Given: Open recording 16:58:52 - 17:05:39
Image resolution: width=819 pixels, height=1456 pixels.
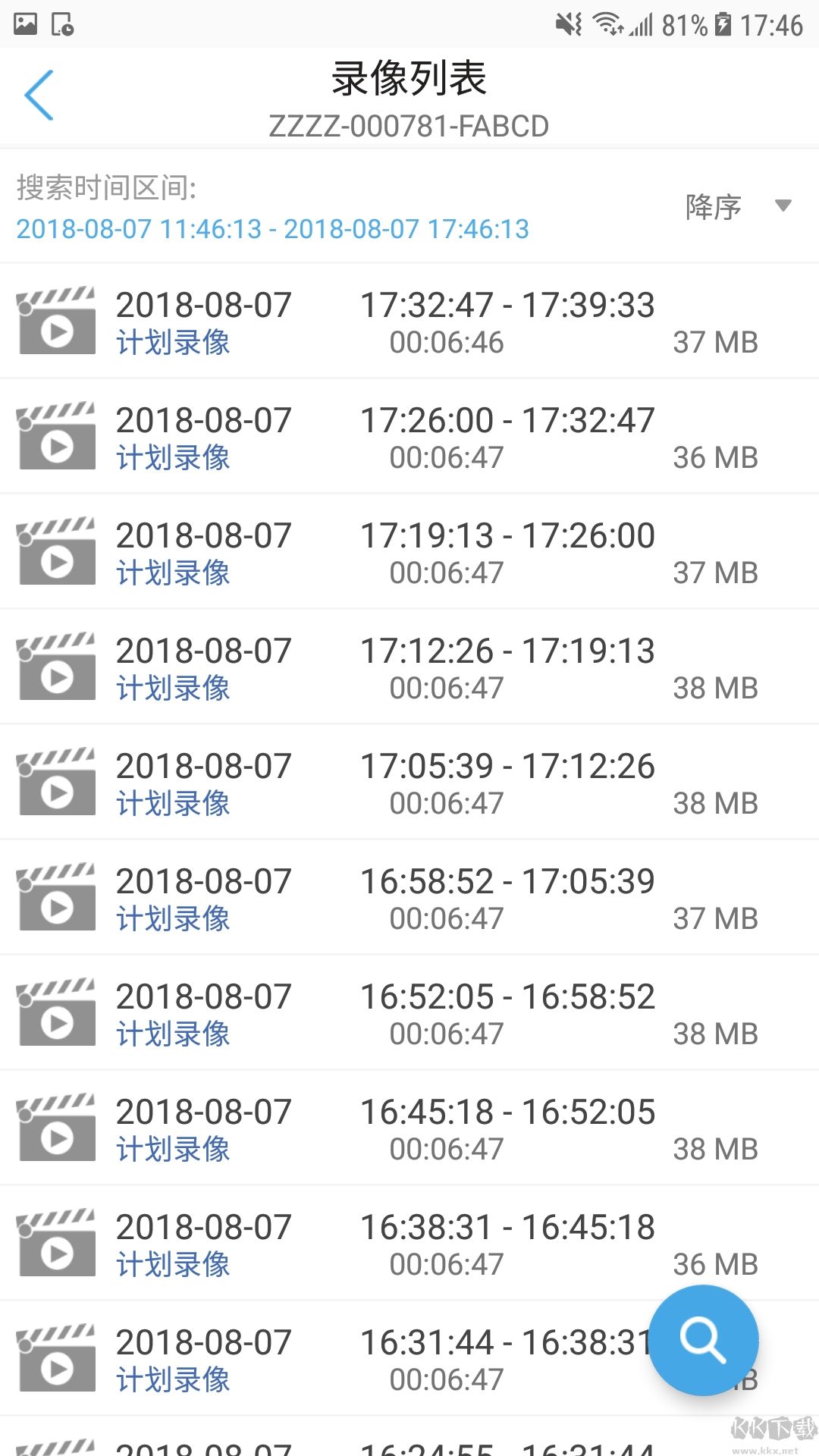Looking at the screenshot, I should tap(409, 898).
